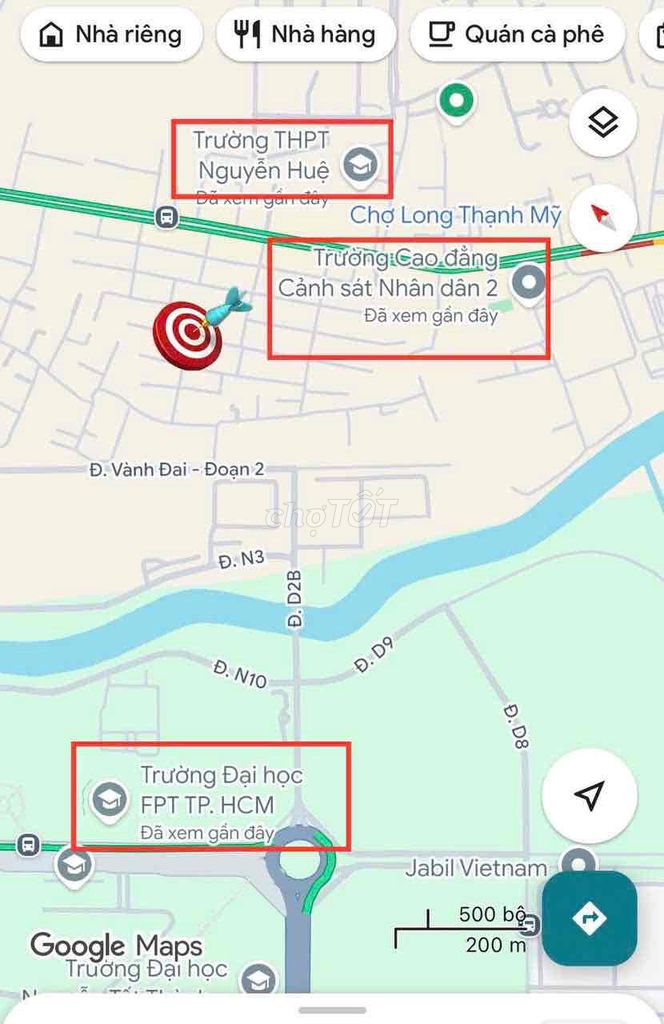Screen dimensions: 664x1024
Task: Filter the map by Nhà hàng
Action: coord(305,35)
